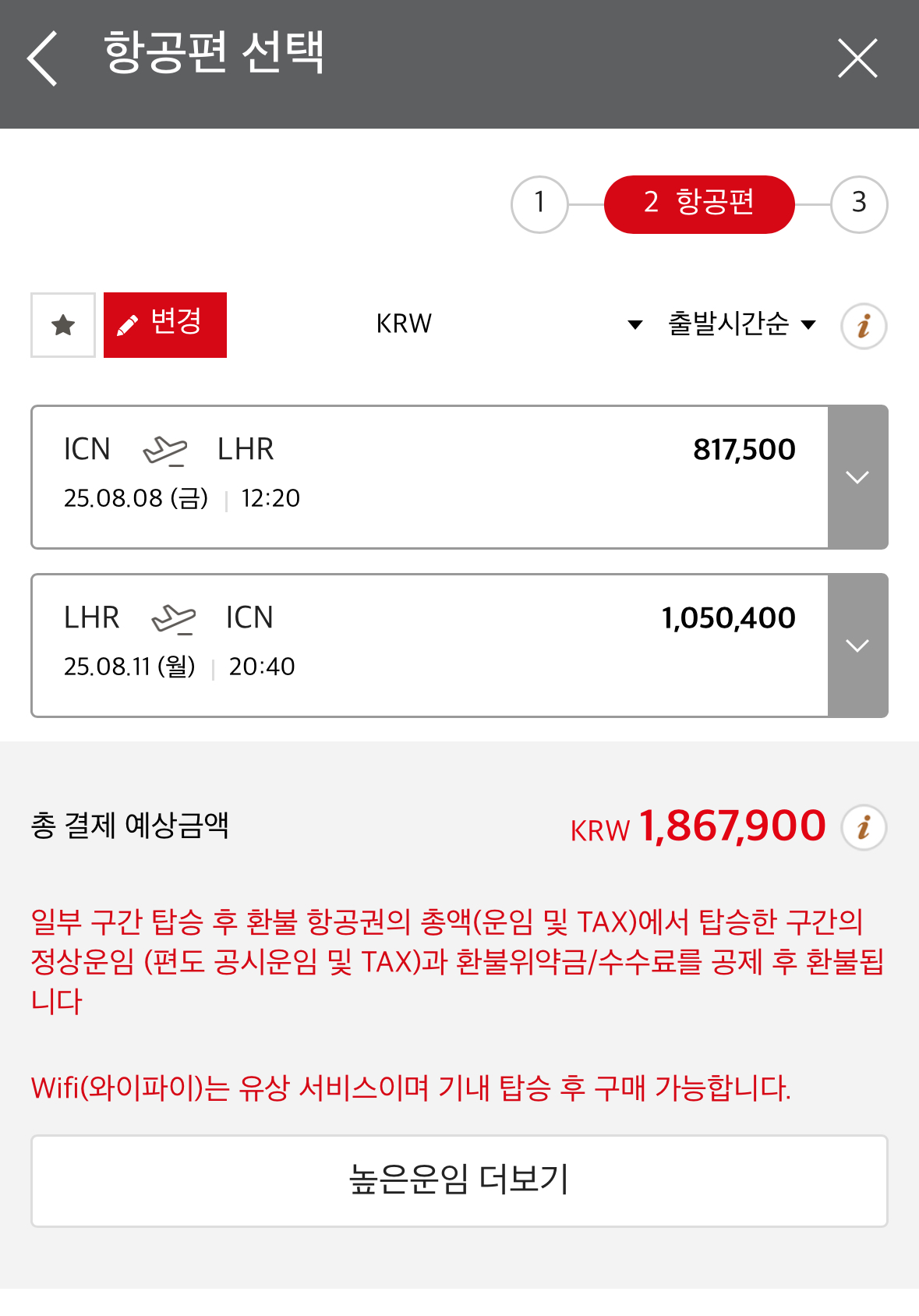Open the KRW currency dropdown
919x1316 pixels.
(x=508, y=324)
